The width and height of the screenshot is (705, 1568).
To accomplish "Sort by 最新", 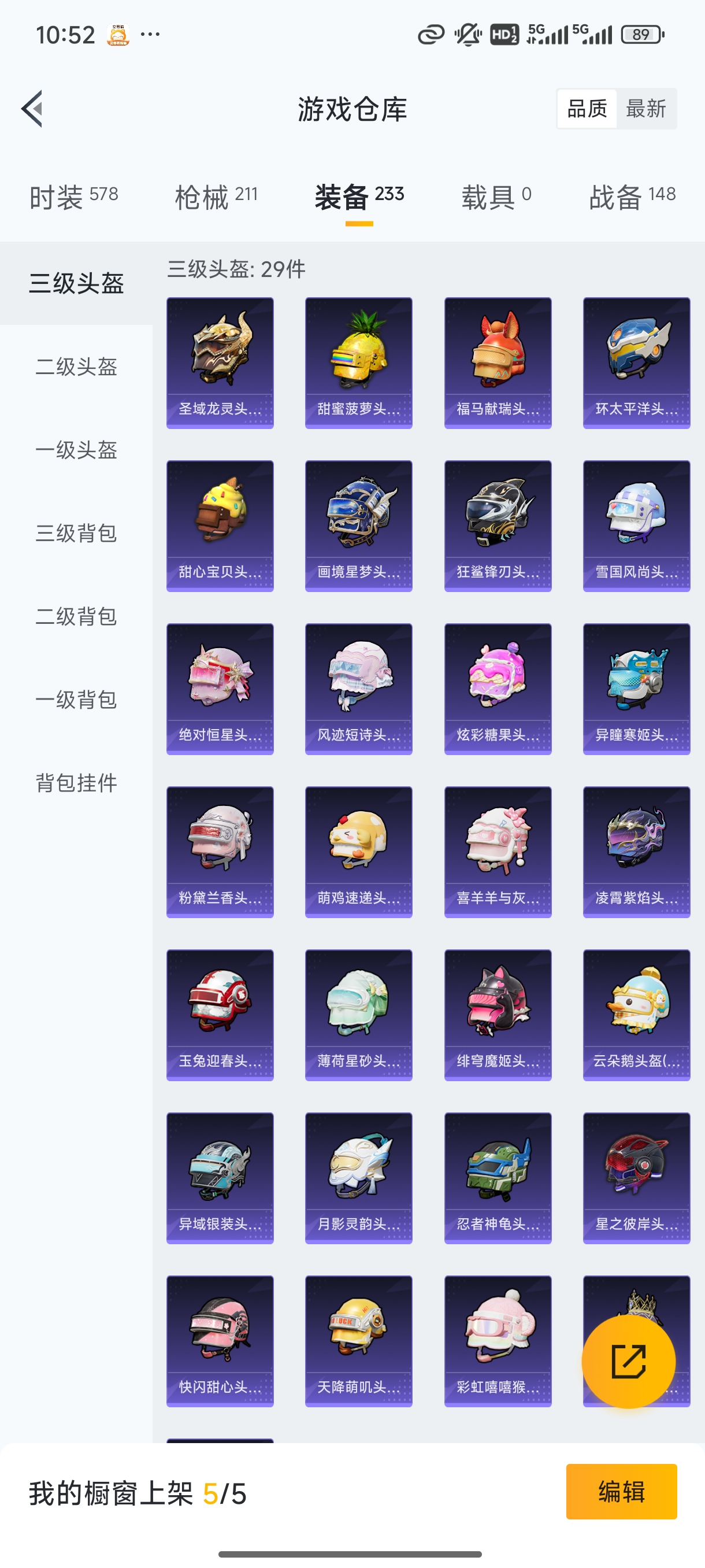I will tap(645, 109).
